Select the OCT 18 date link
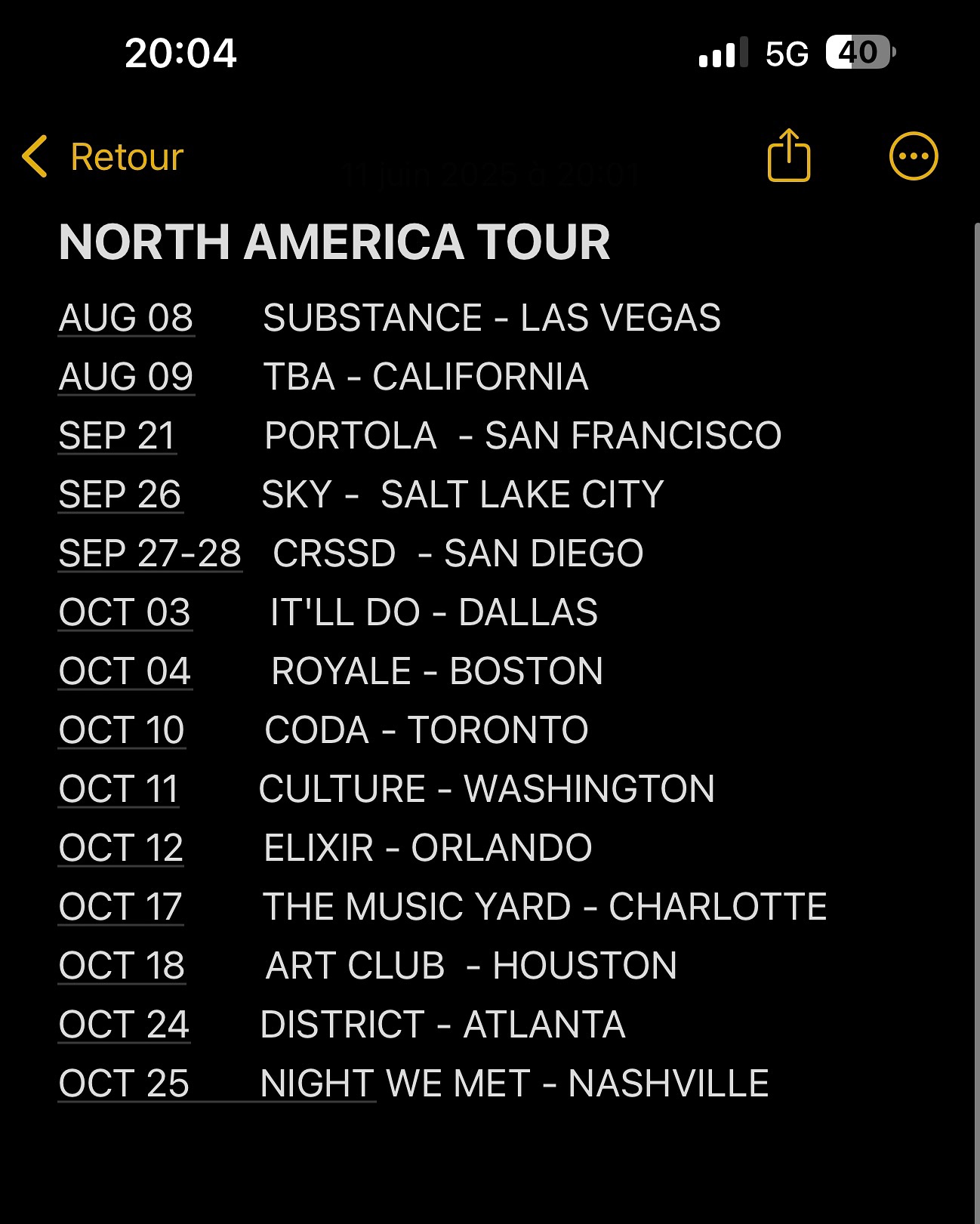The height and width of the screenshot is (1224, 980). 122,966
